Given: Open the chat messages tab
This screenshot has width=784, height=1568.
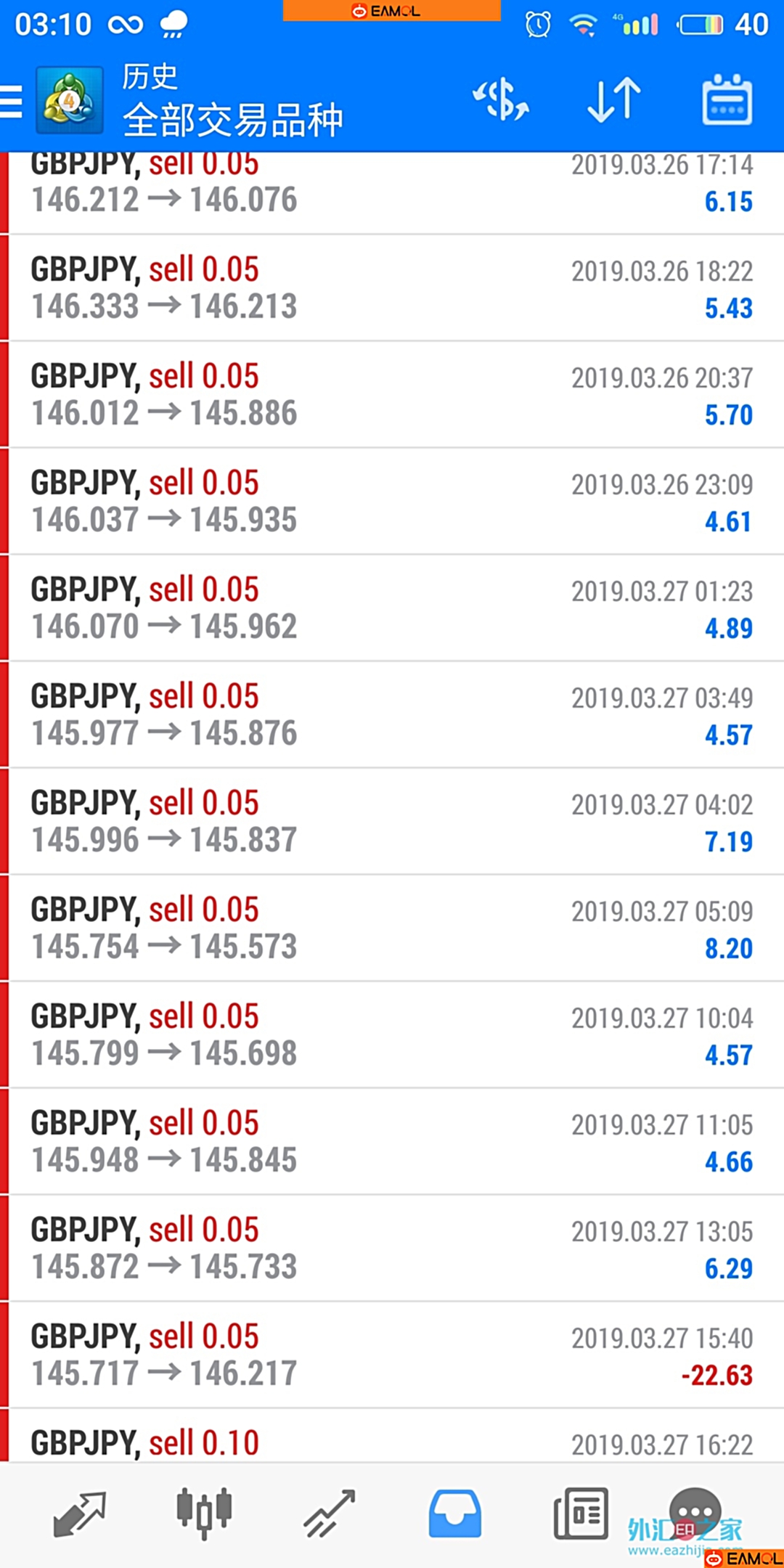Looking at the screenshot, I should (x=695, y=1511).
